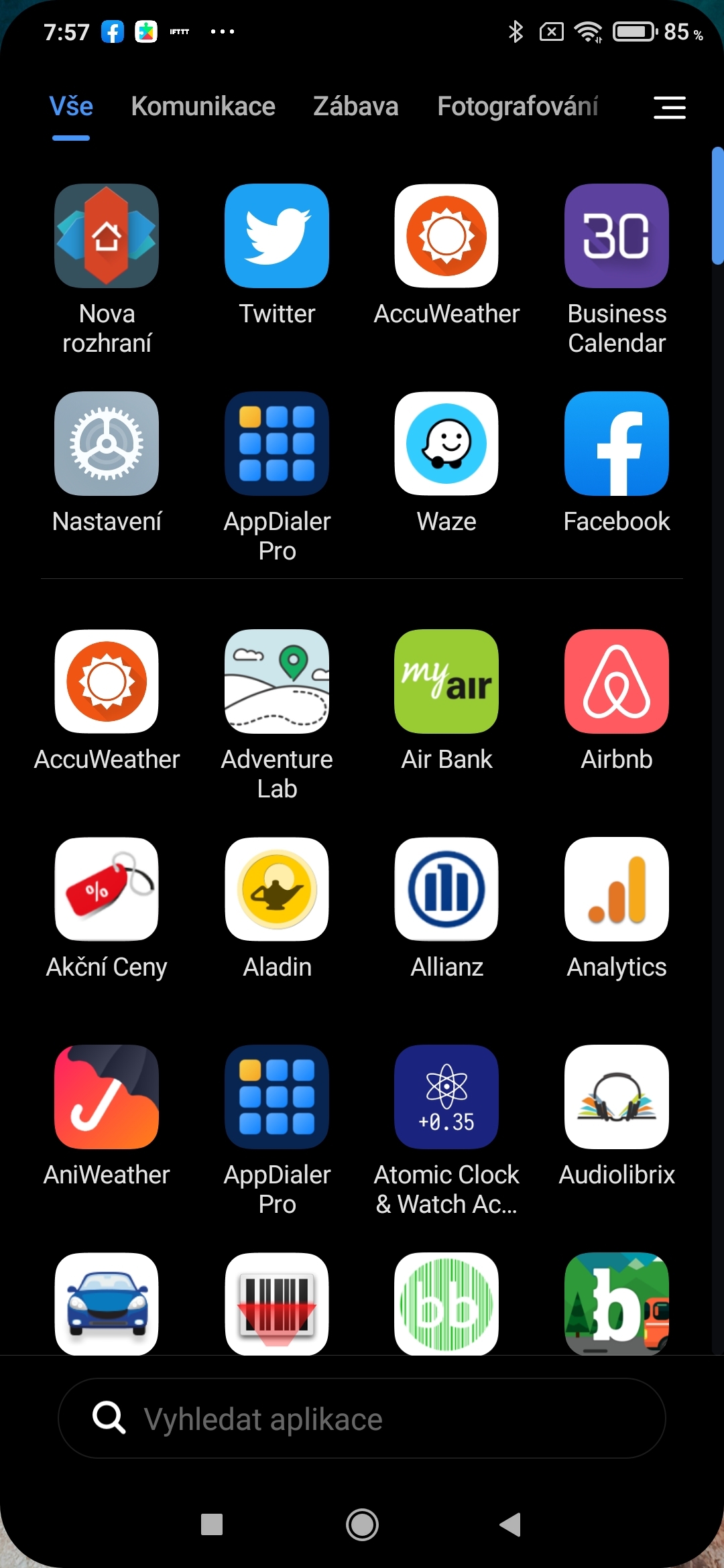Viewport: 724px width, 1568px height.
Task: Open the Twitter app
Action: click(277, 236)
